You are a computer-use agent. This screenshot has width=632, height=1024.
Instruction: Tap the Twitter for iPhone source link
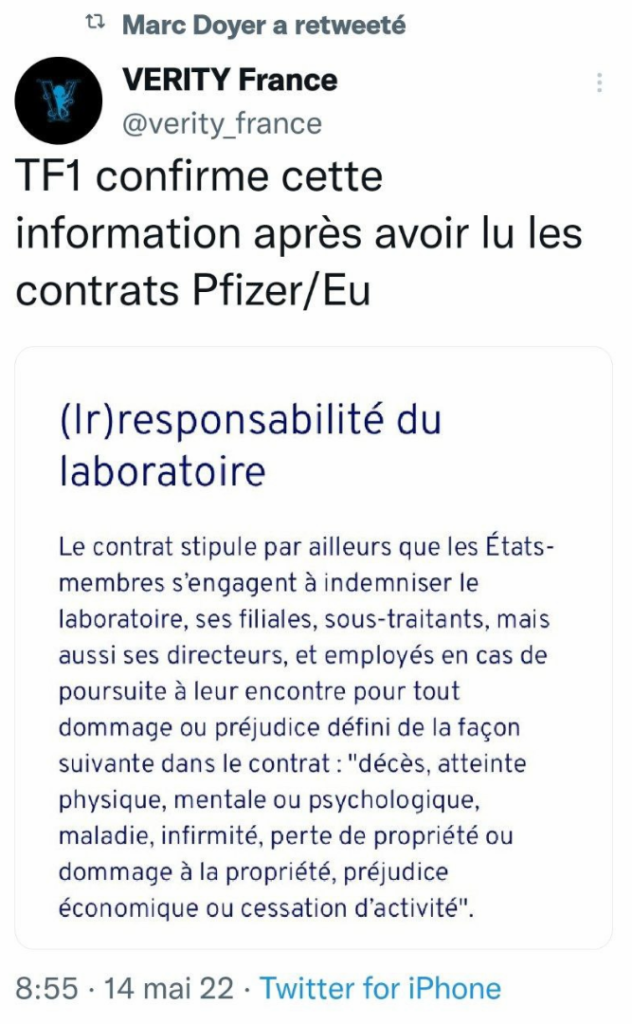point(381,988)
